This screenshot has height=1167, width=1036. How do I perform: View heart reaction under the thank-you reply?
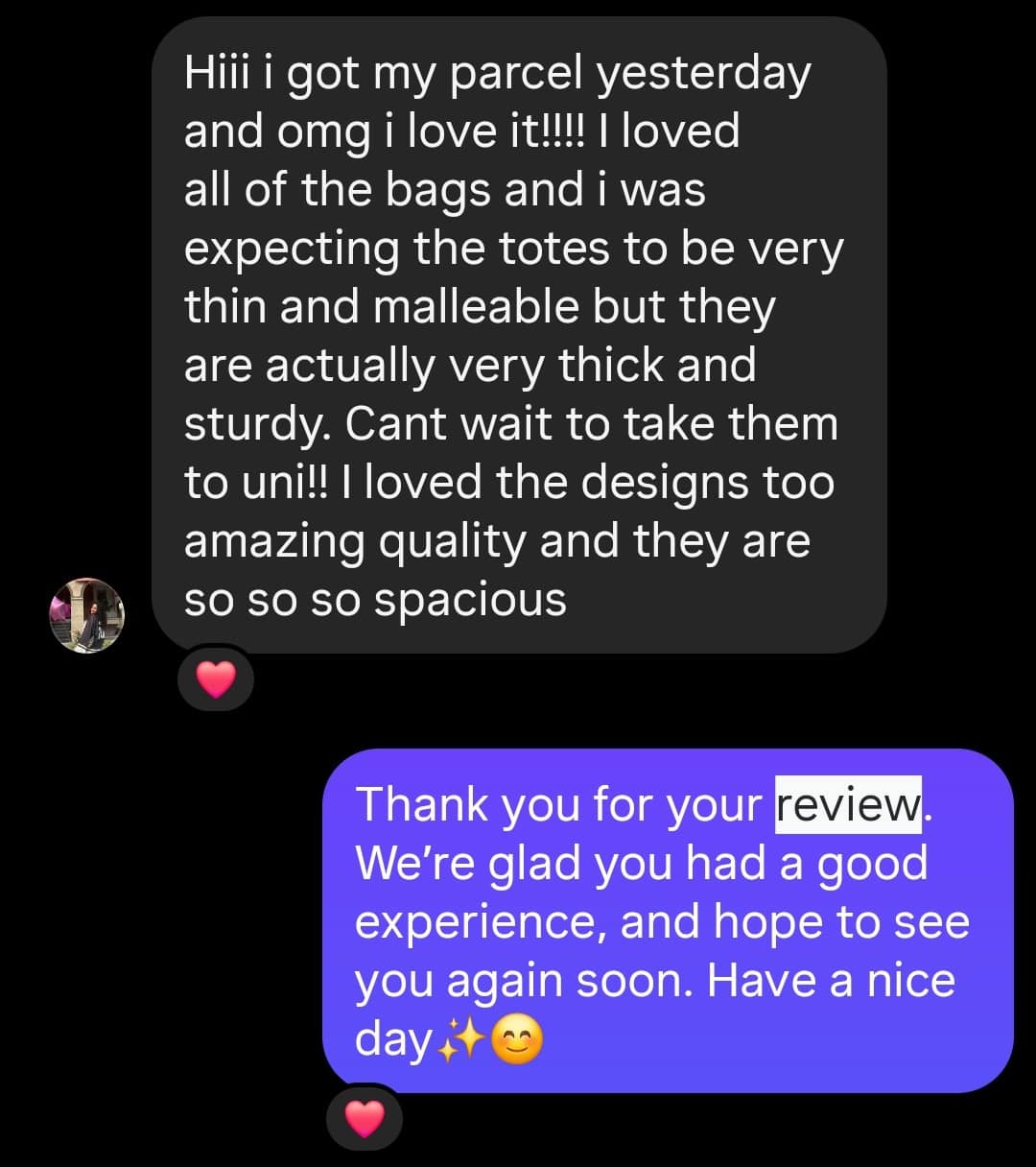pyautogui.click(x=364, y=1118)
